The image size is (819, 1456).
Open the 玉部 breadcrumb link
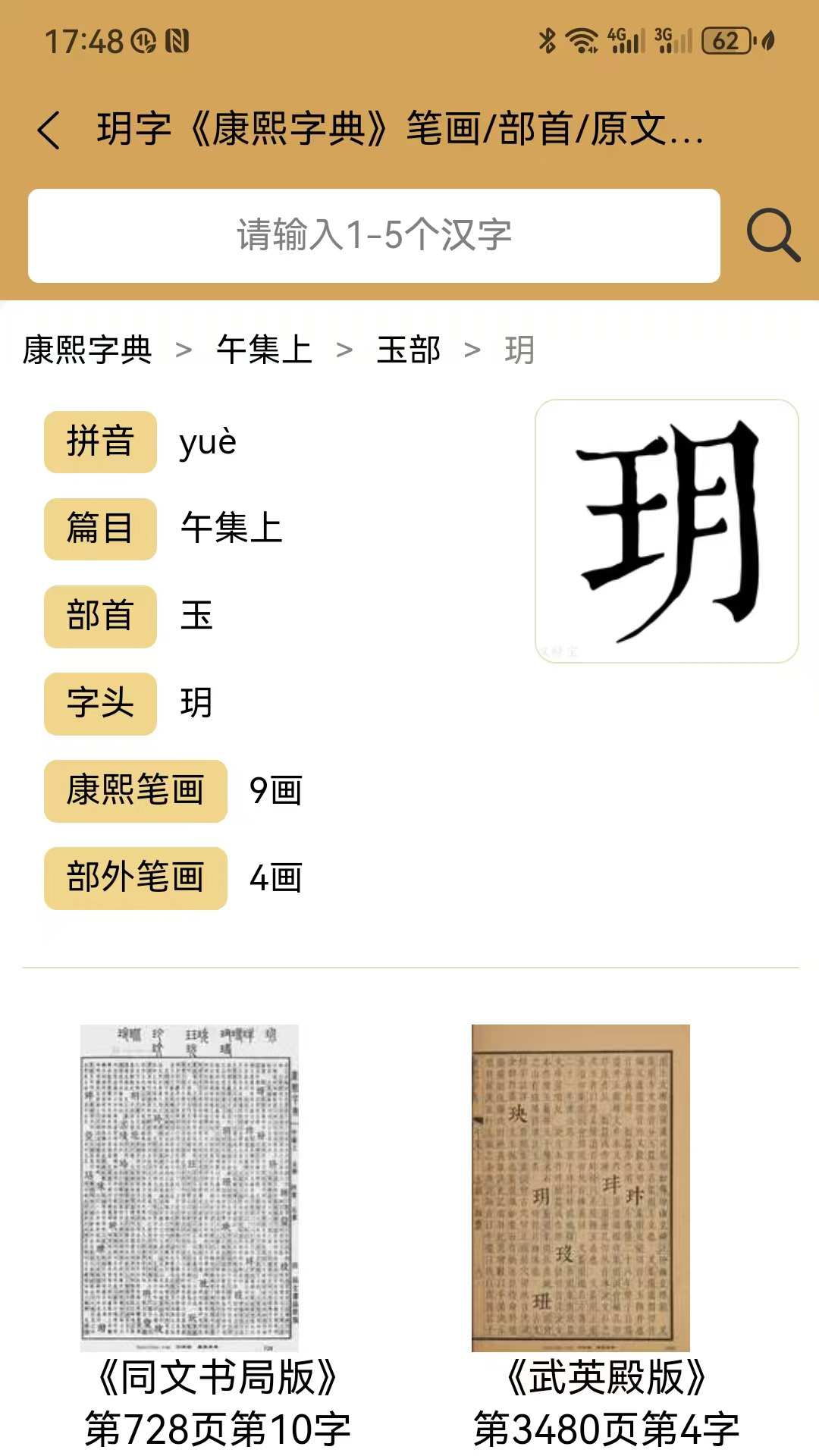(x=407, y=350)
